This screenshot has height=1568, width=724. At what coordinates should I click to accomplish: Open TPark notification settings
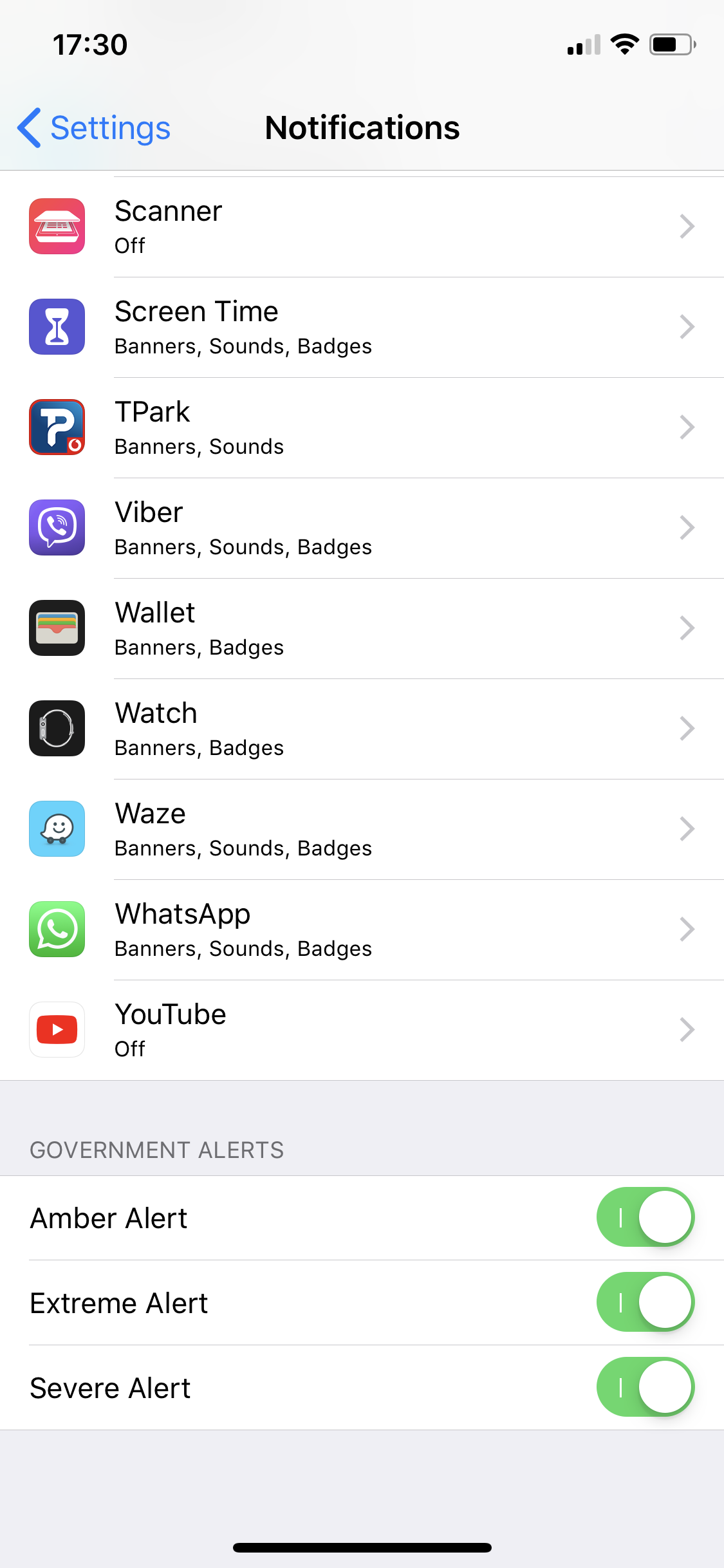coord(362,428)
